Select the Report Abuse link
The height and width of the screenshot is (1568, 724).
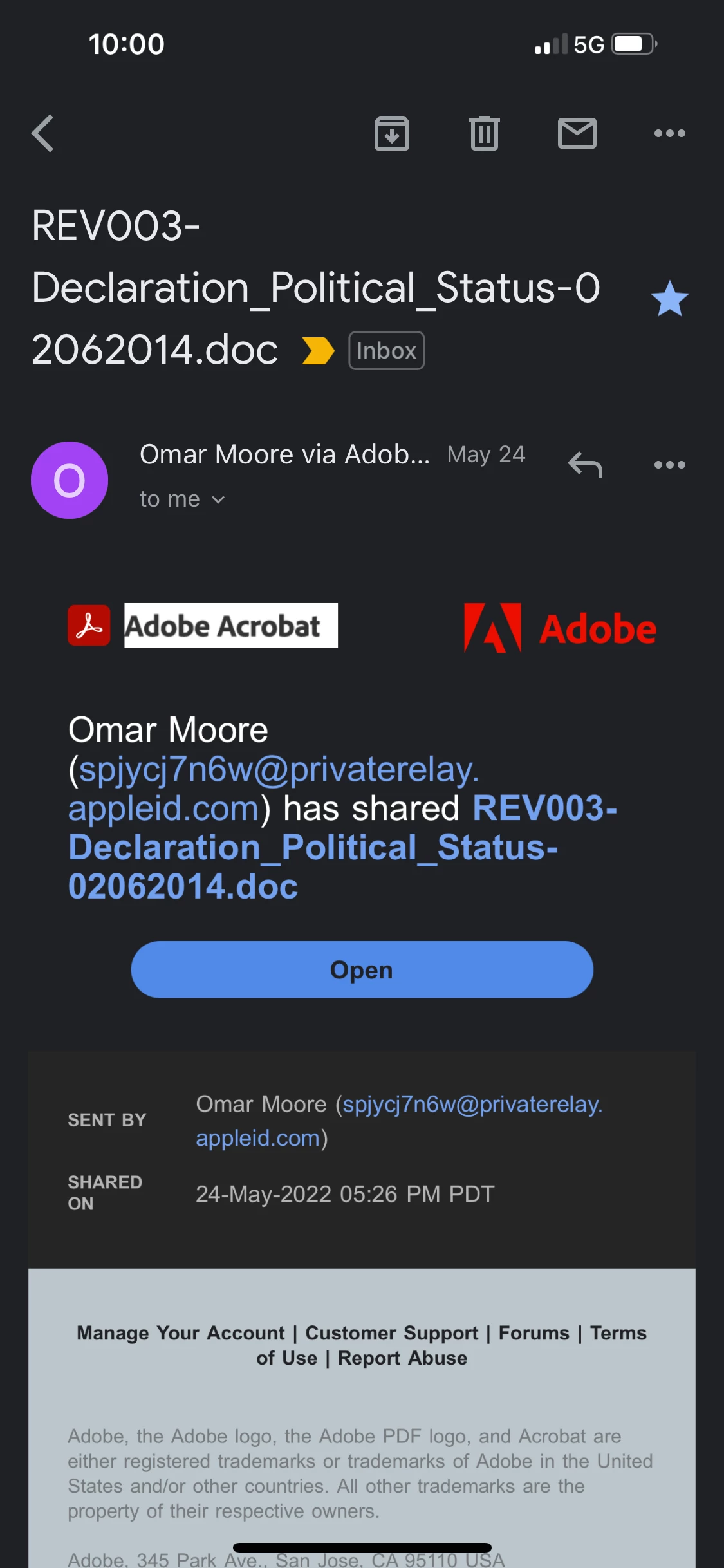(x=402, y=1358)
